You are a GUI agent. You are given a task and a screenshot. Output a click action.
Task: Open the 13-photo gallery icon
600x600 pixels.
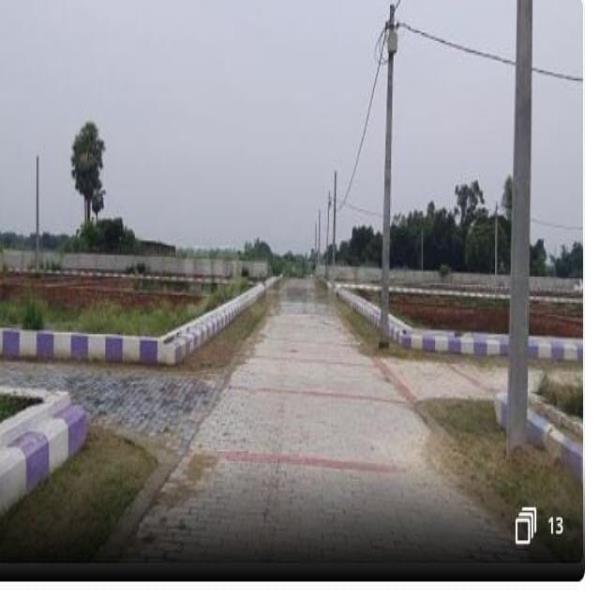tap(527, 525)
